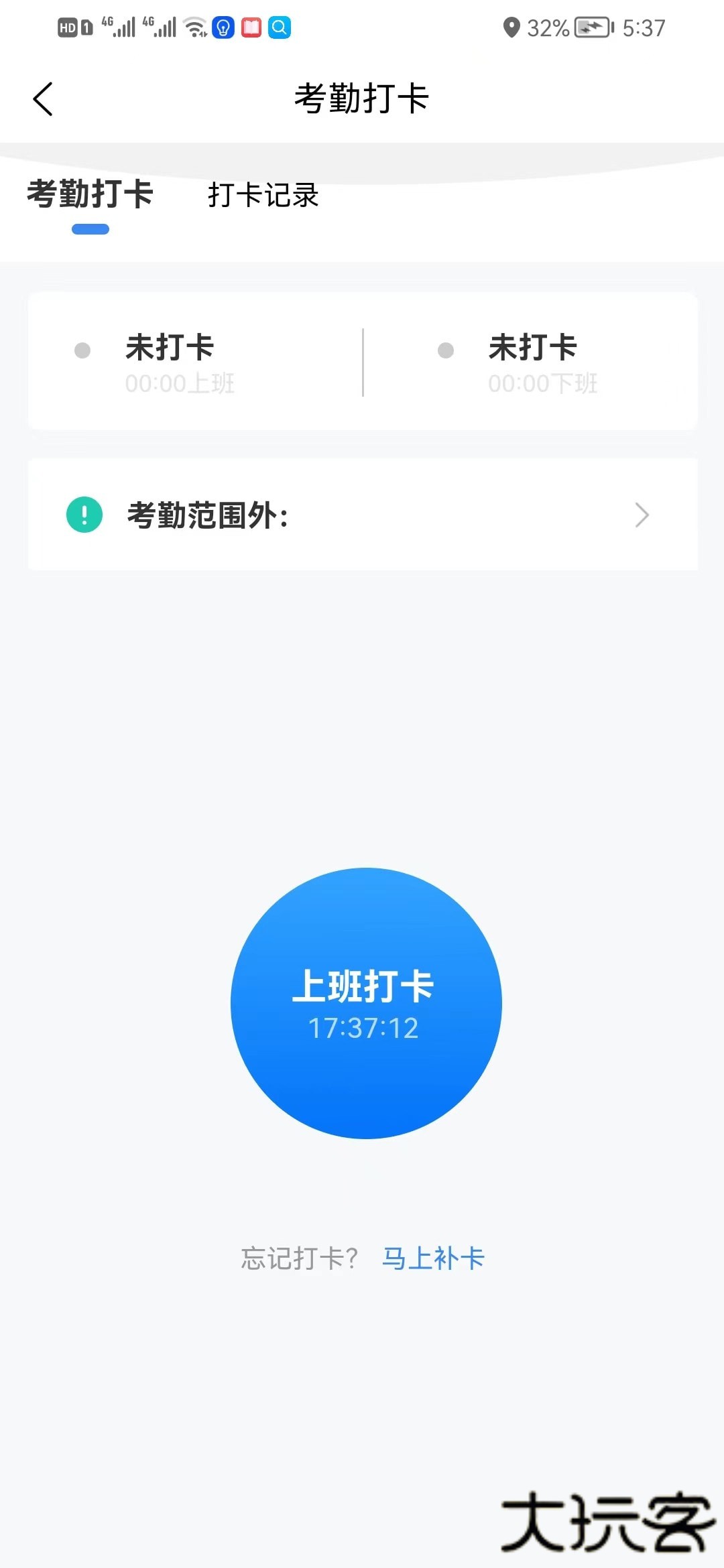Open 马上补卡 to fix missed punch
The width and height of the screenshot is (724, 1568).
click(x=433, y=1258)
